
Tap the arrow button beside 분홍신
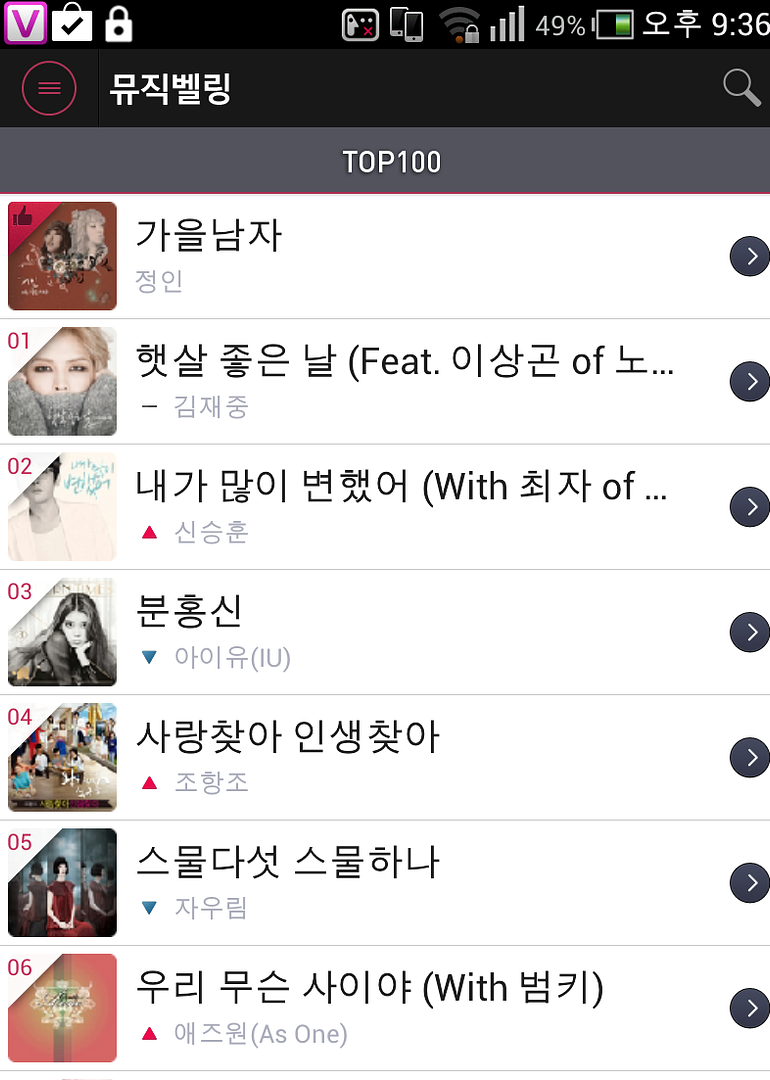pyautogui.click(x=749, y=632)
